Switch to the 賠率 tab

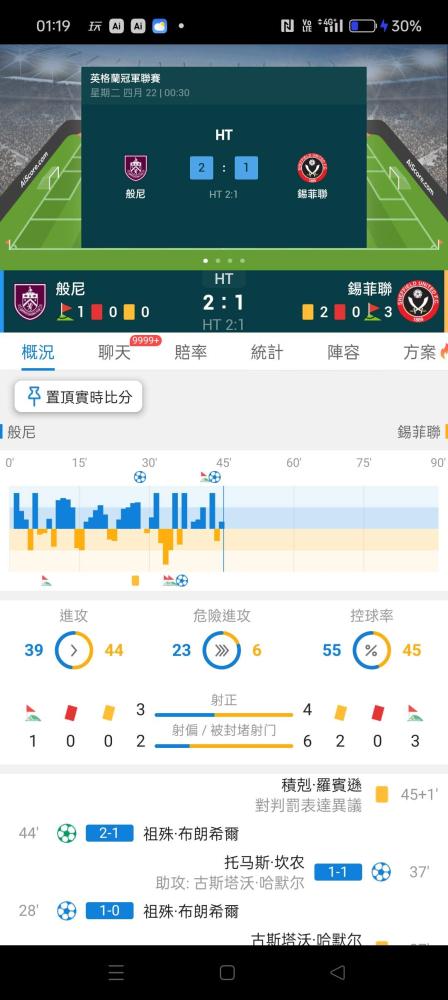point(190,352)
